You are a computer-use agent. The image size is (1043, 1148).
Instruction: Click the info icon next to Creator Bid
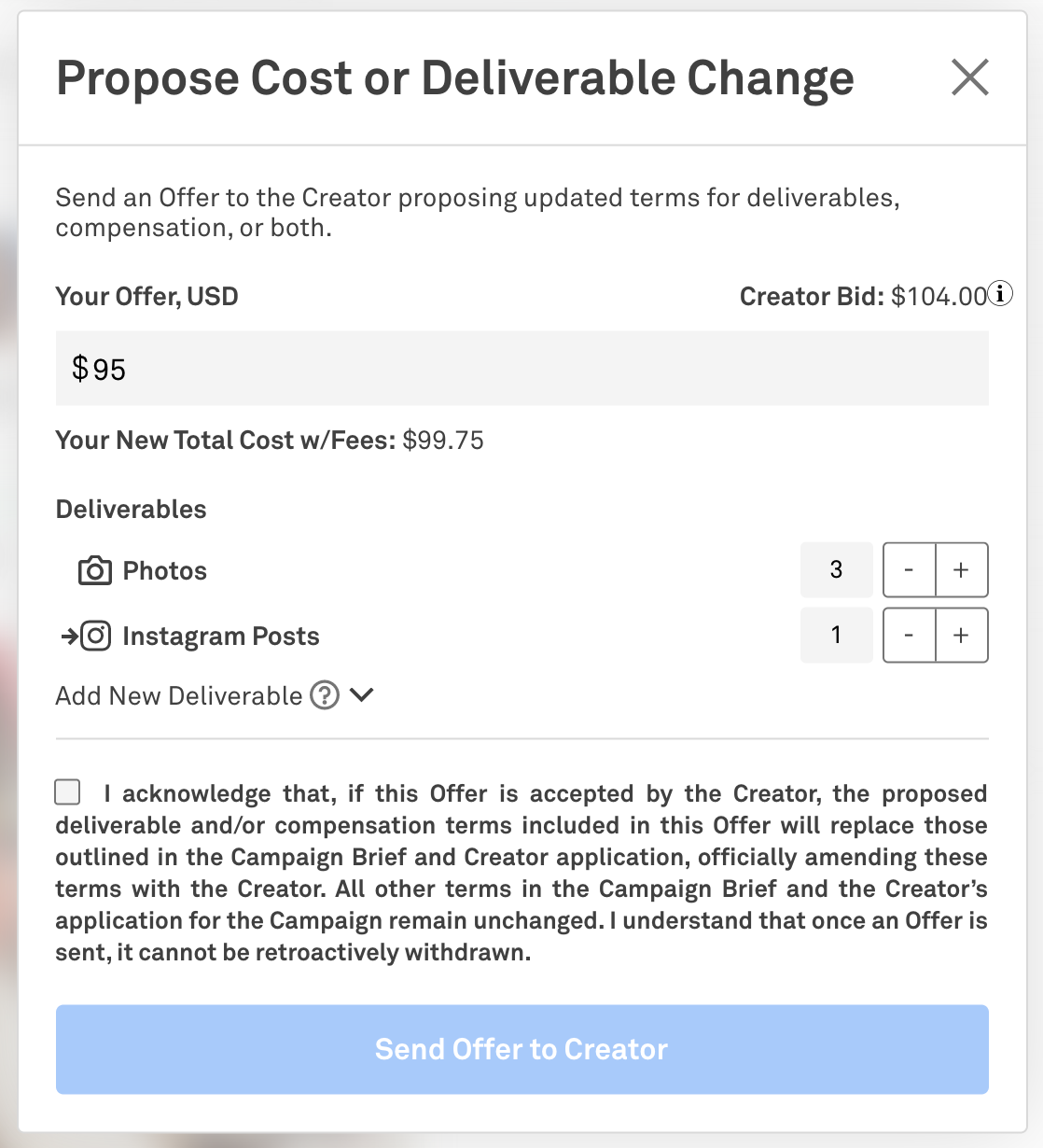coord(1001,293)
